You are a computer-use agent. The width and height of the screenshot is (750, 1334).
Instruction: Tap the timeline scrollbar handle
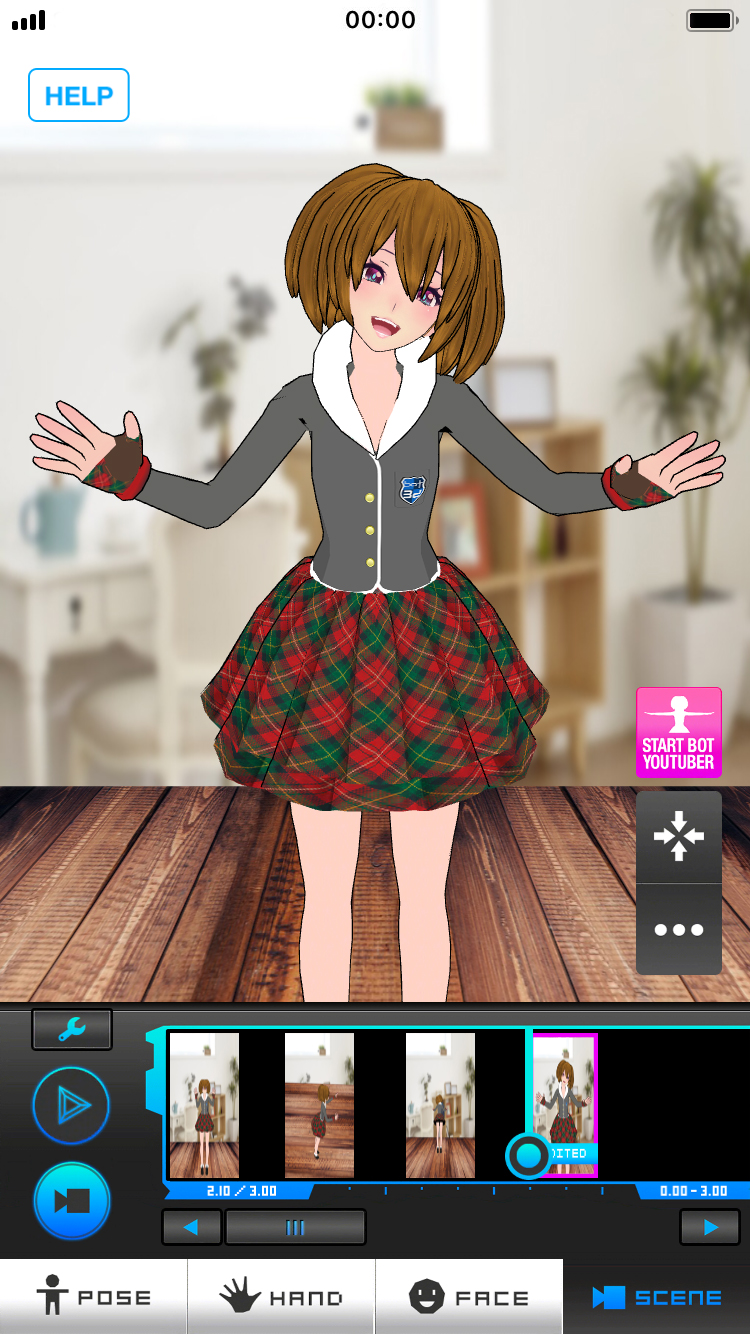[x=295, y=1227]
